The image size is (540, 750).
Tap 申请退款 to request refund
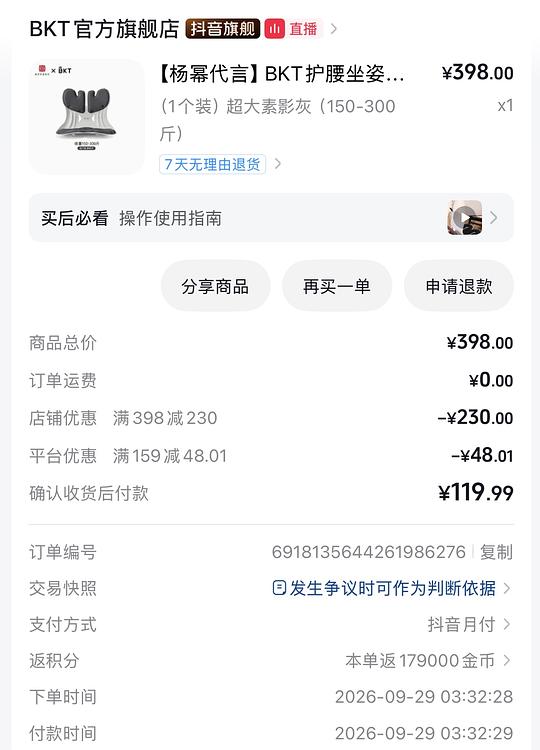click(459, 287)
